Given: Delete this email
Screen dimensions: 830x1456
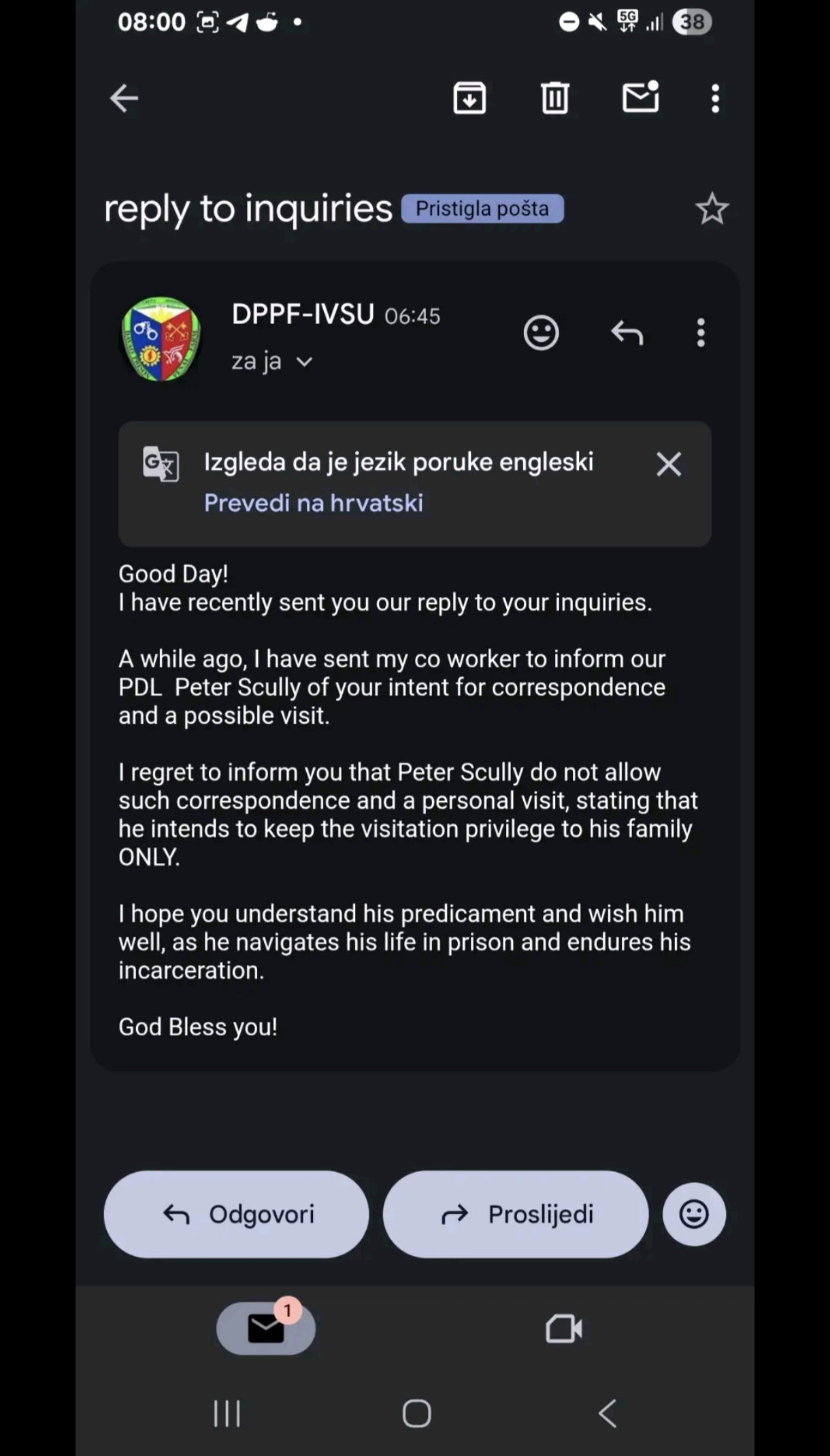Looking at the screenshot, I should [555, 98].
